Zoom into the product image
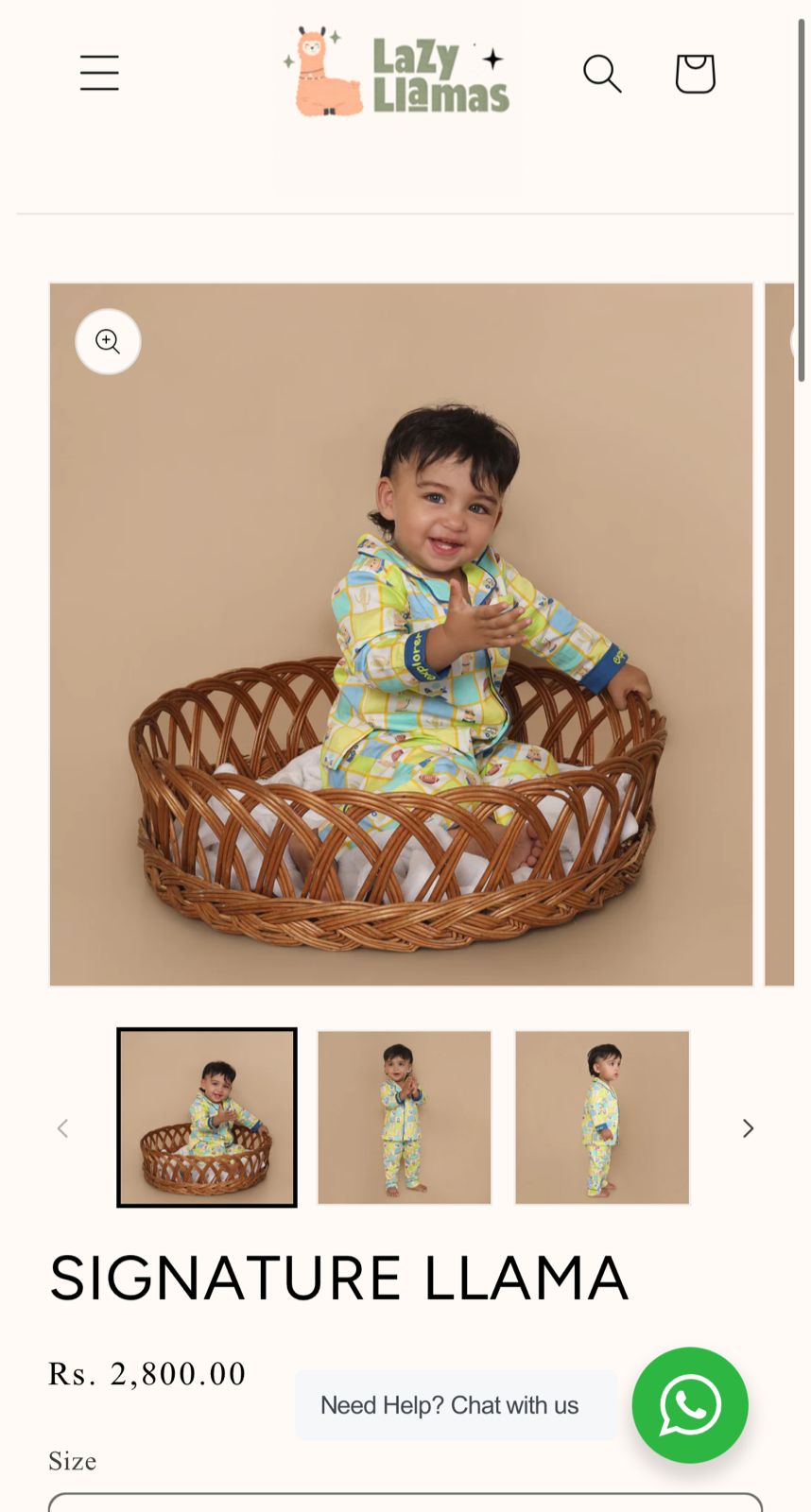Viewport: 811px width, 1512px height. point(108,341)
